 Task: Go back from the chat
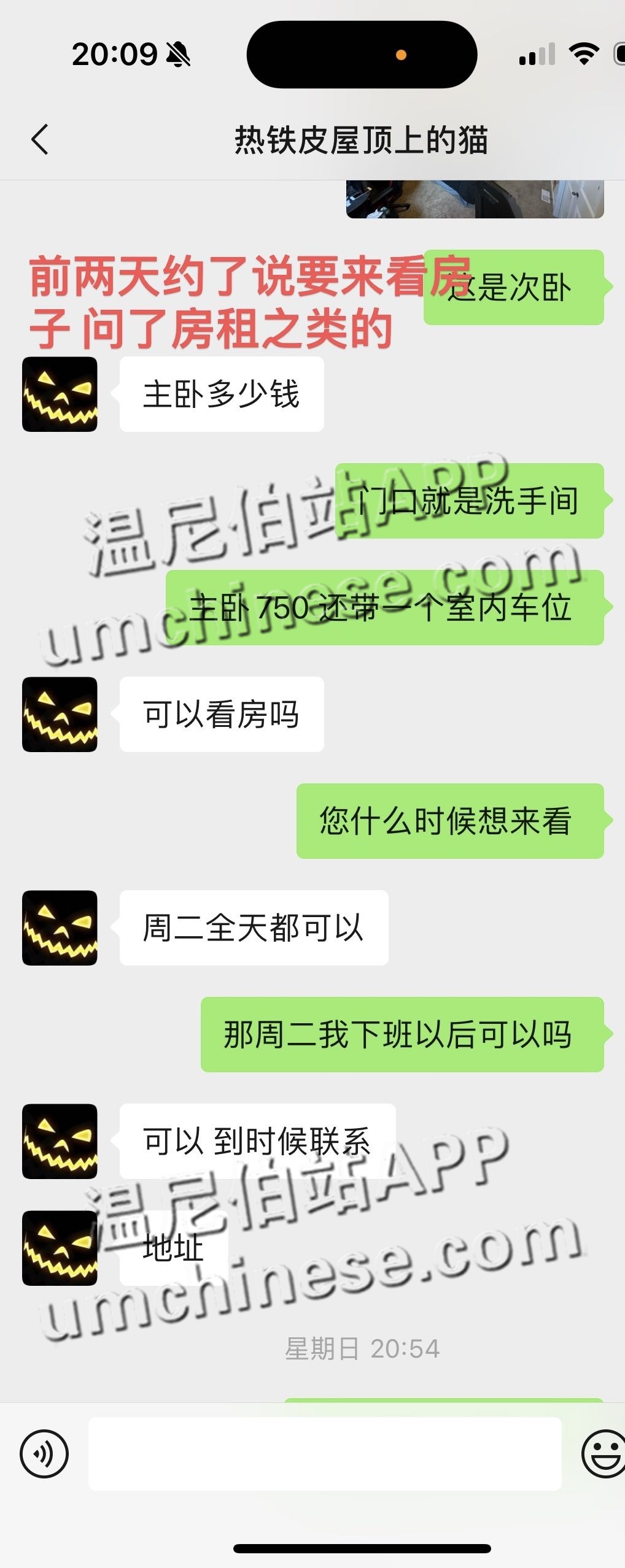(x=39, y=139)
